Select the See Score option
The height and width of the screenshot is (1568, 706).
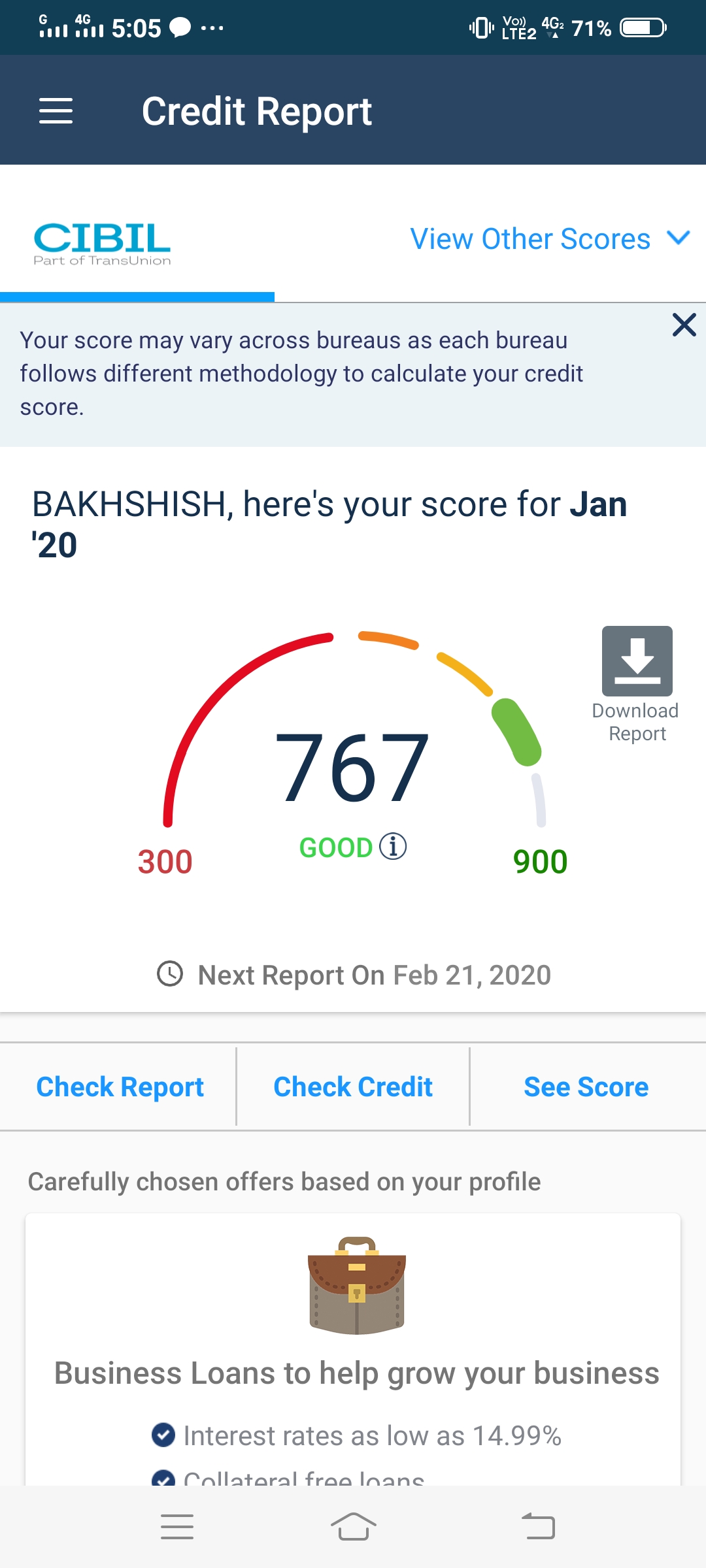point(586,1086)
